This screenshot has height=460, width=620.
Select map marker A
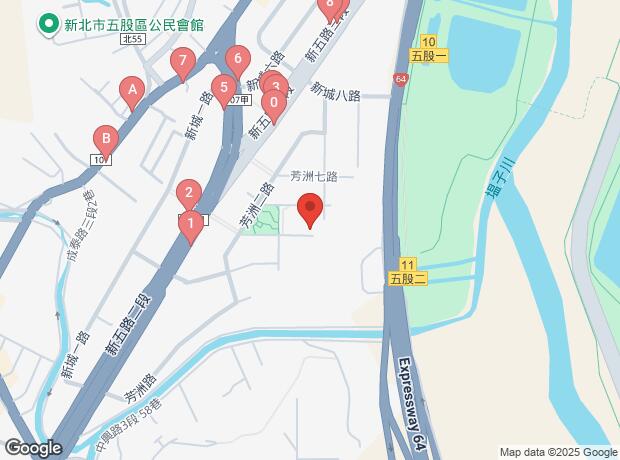132,92
